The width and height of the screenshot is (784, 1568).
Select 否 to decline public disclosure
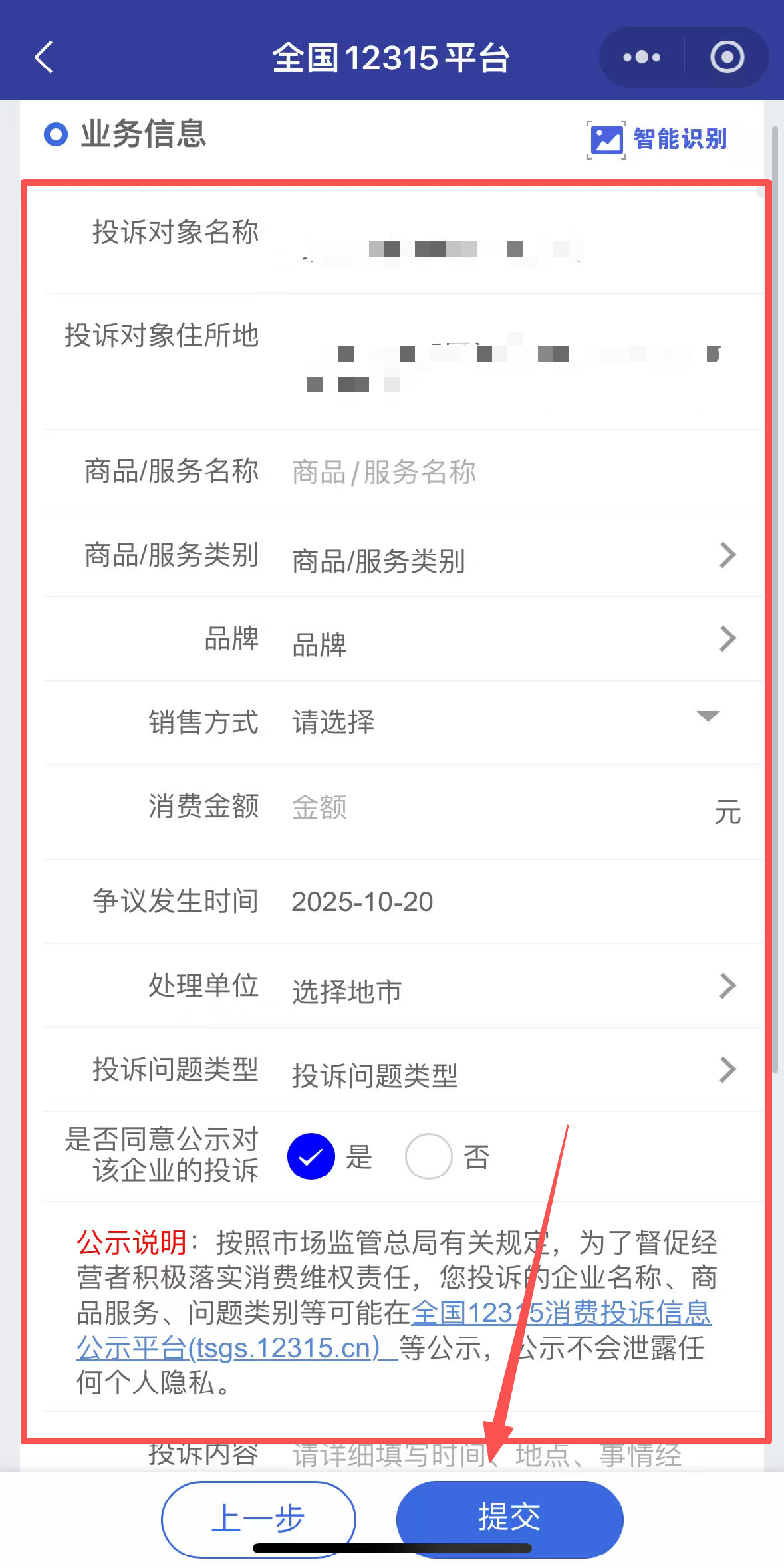(x=429, y=1156)
